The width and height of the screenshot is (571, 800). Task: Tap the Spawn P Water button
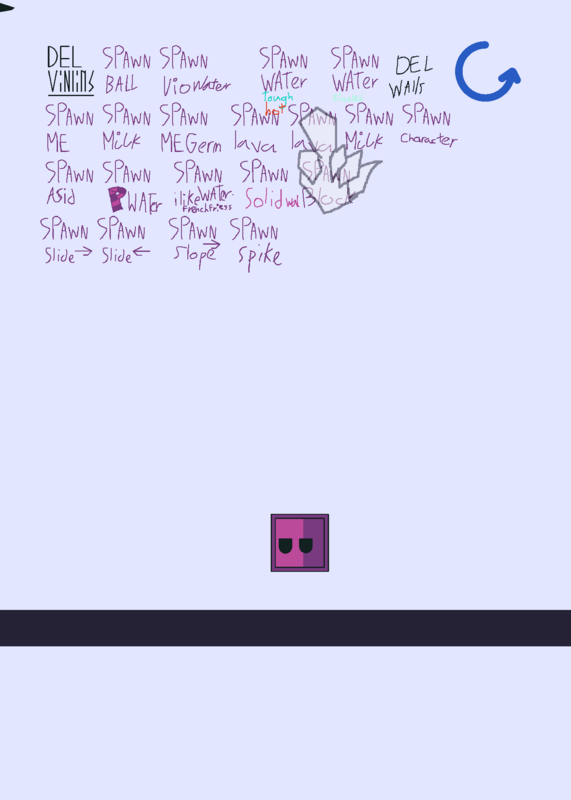click(132, 187)
